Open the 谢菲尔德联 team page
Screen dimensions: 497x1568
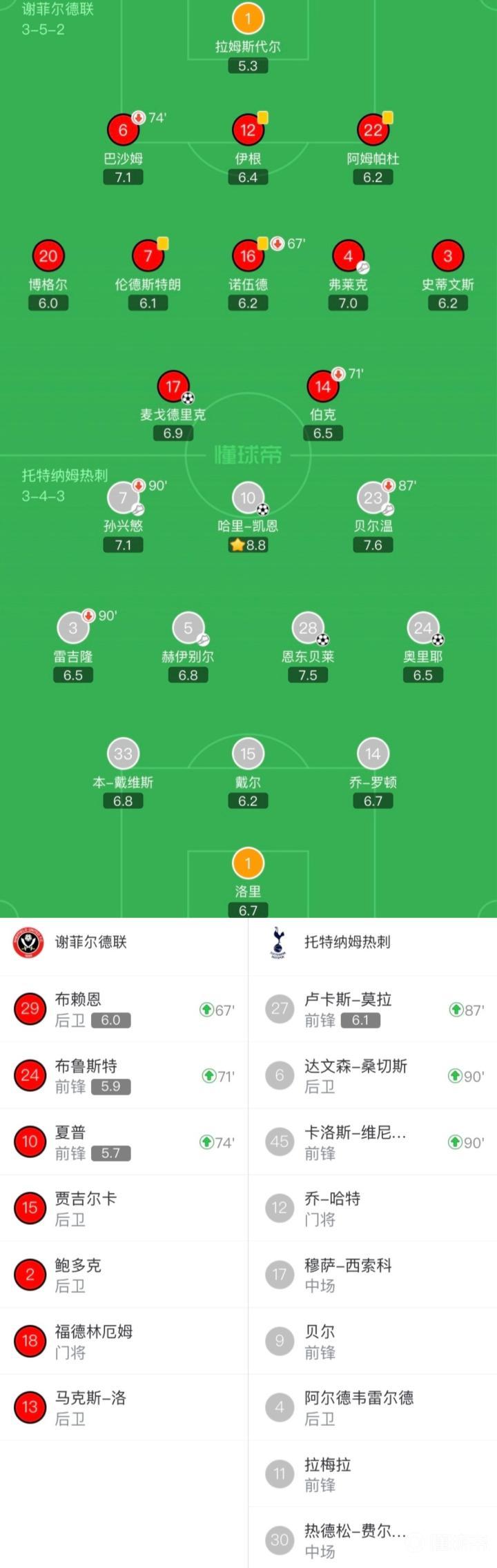point(90,942)
